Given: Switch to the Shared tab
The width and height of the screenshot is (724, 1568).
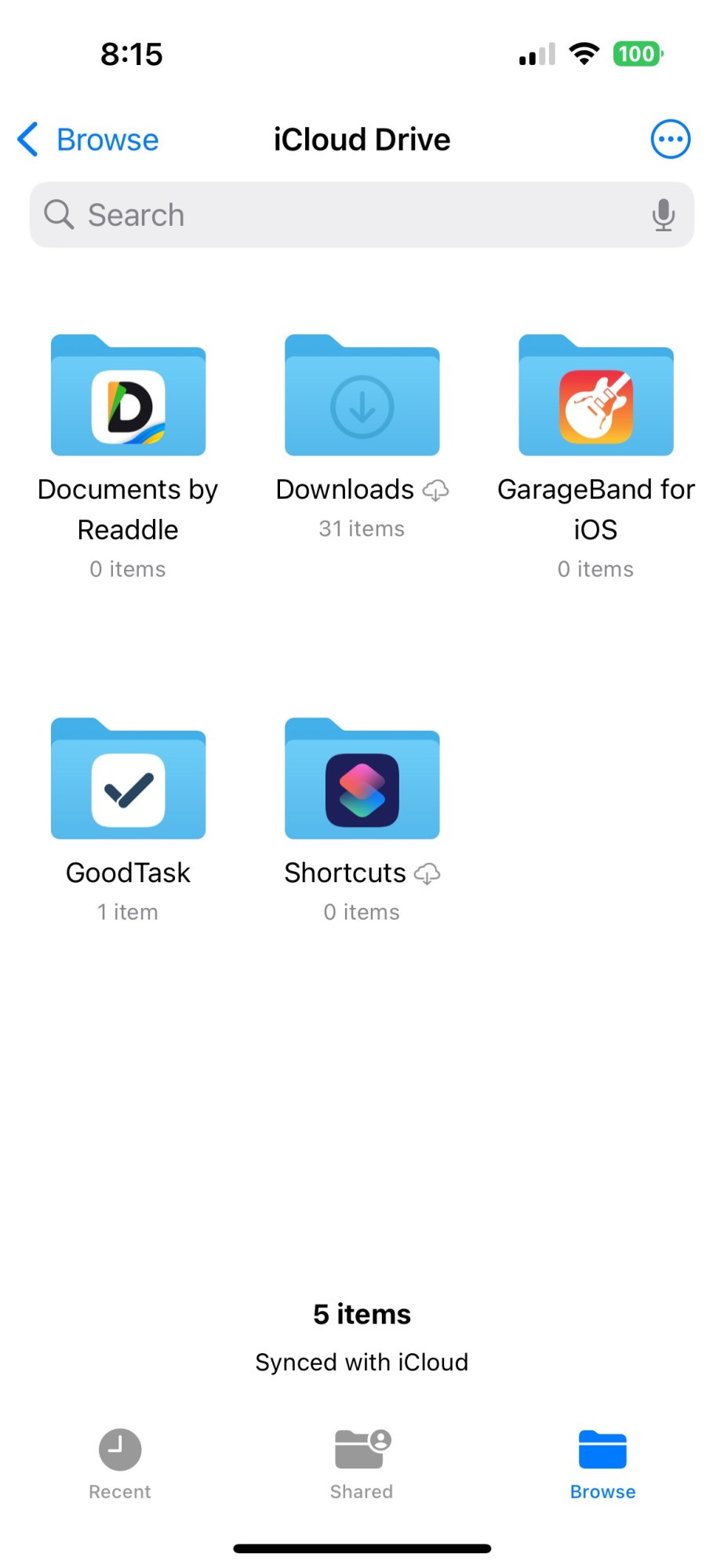Looking at the screenshot, I should pos(362,1462).
